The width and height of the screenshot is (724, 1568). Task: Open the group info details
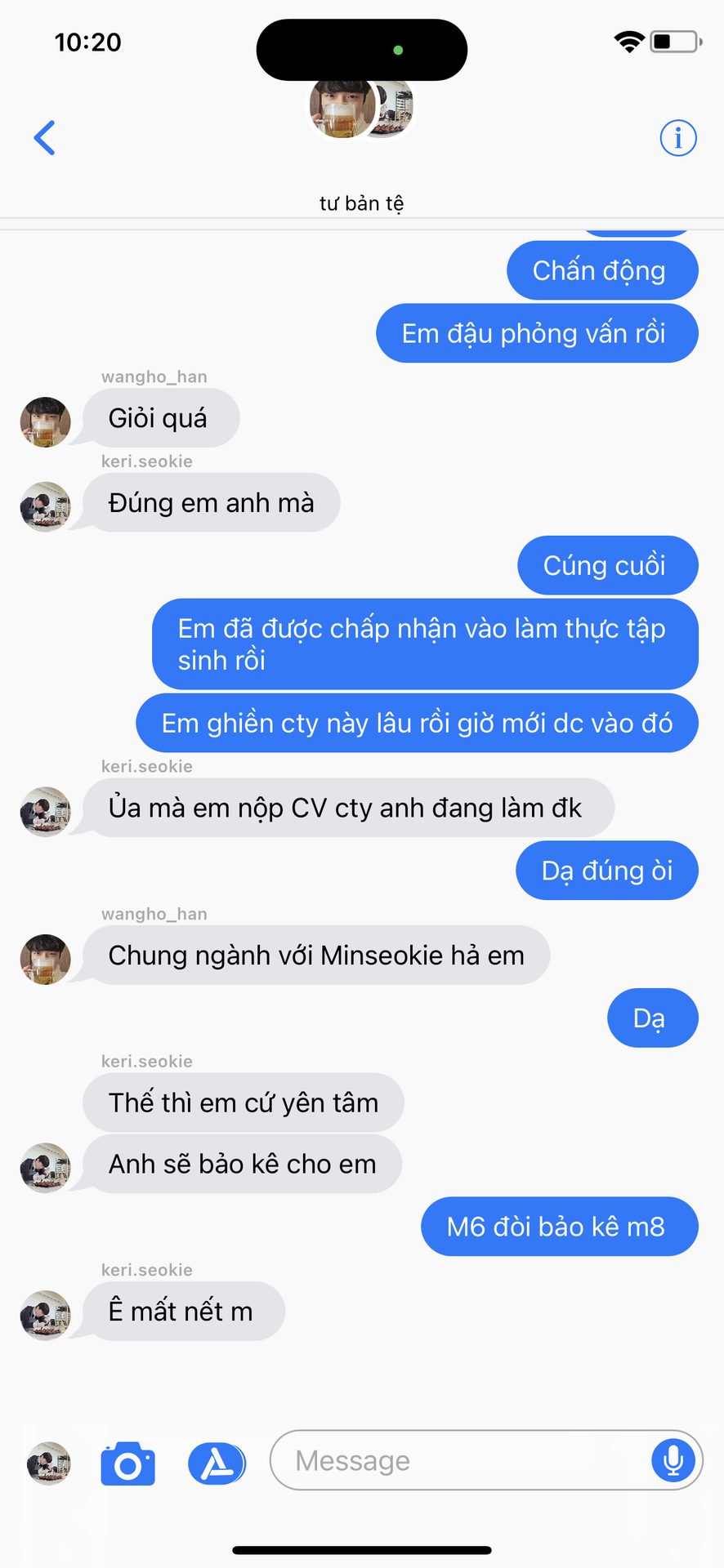677,138
